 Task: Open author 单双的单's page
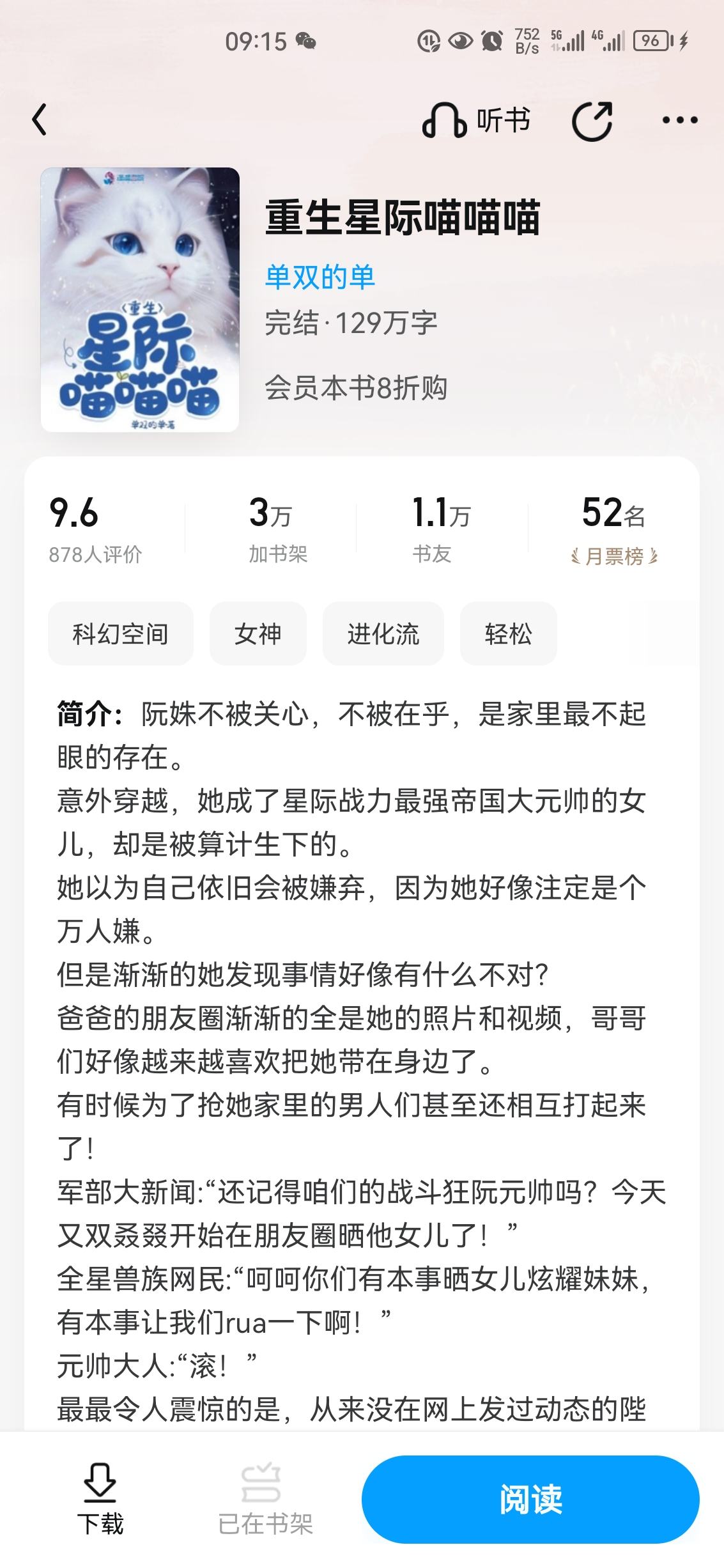point(320,277)
